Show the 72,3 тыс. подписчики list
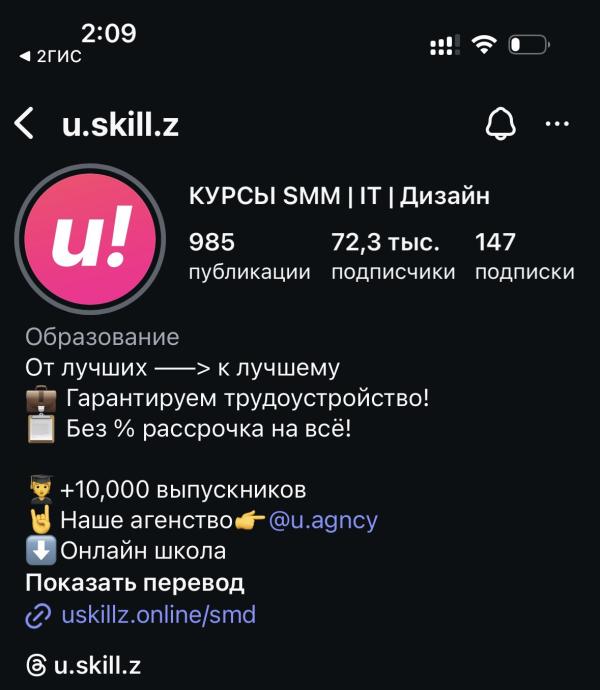Image resolution: width=600 pixels, height=690 pixels. [393, 256]
